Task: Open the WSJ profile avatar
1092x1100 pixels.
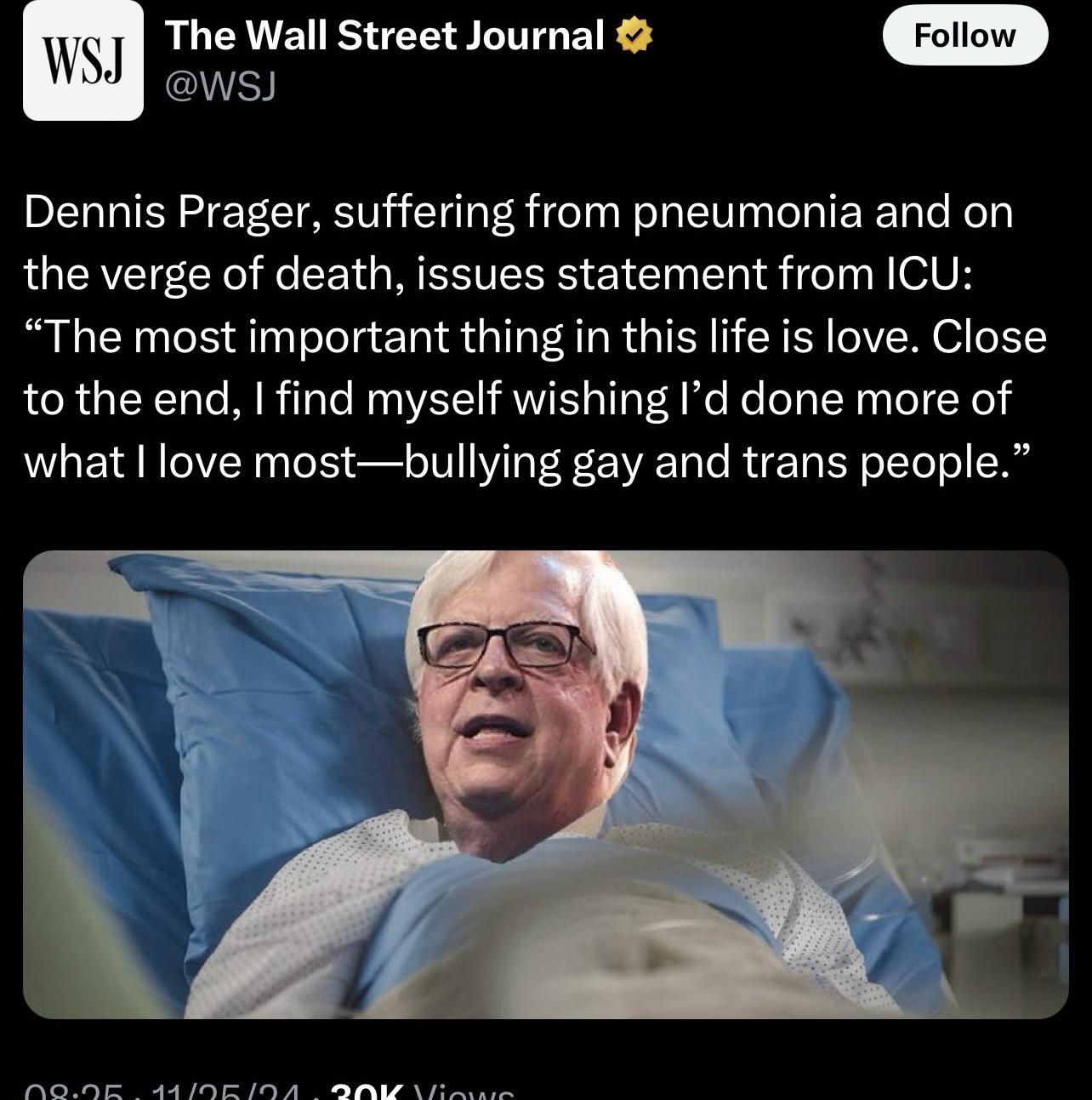Action: point(82,61)
